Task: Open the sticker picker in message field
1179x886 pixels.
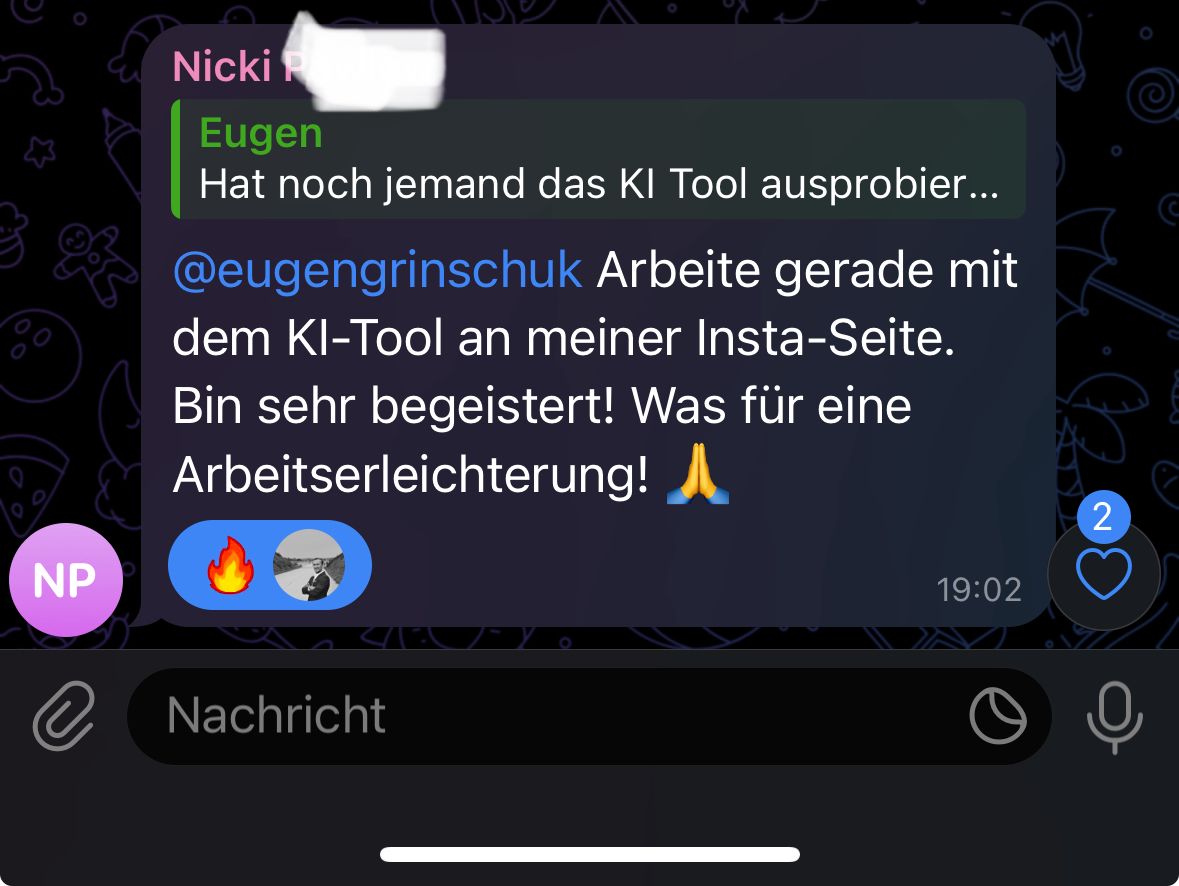Action: pyautogui.click(x=997, y=716)
